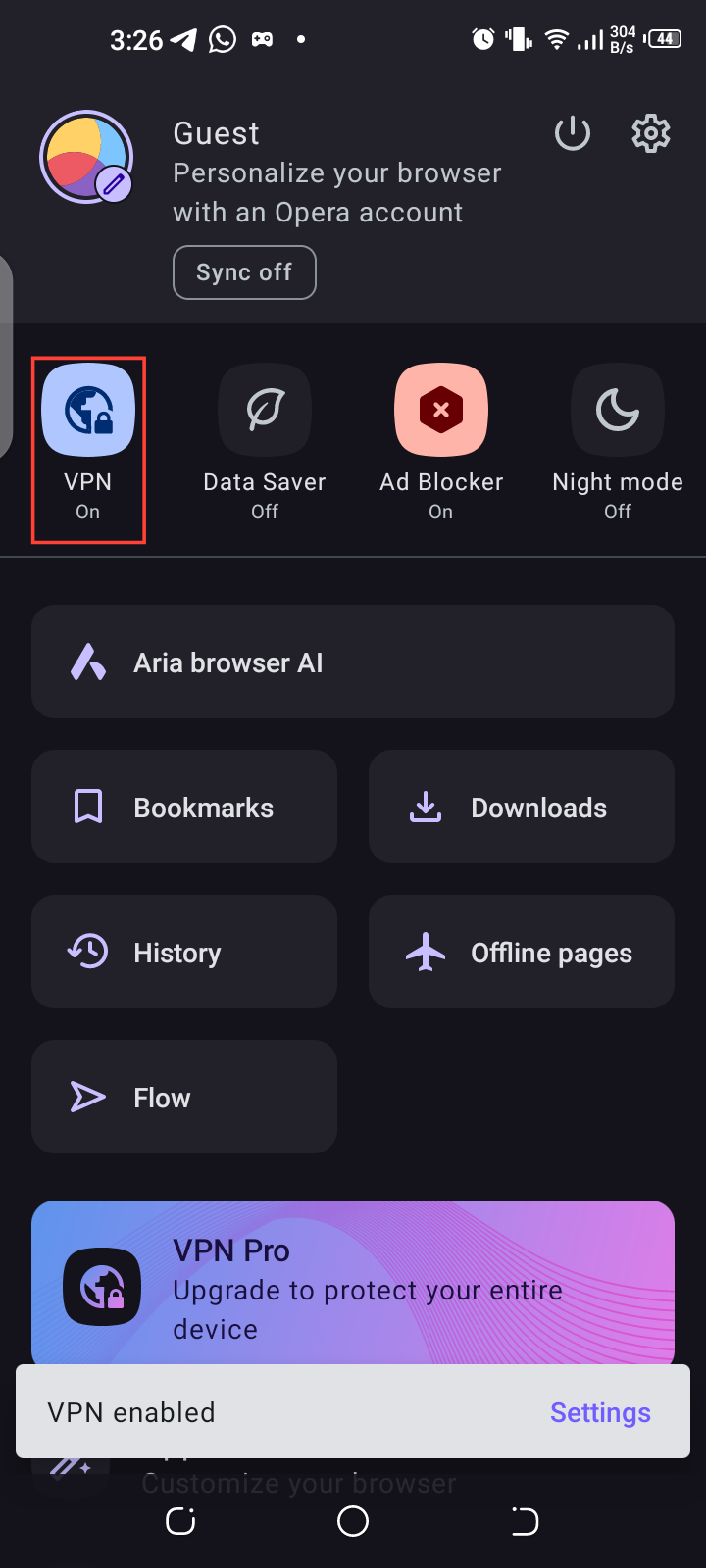Go to the home screen
This screenshot has width=706, height=1568.
tap(353, 1521)
